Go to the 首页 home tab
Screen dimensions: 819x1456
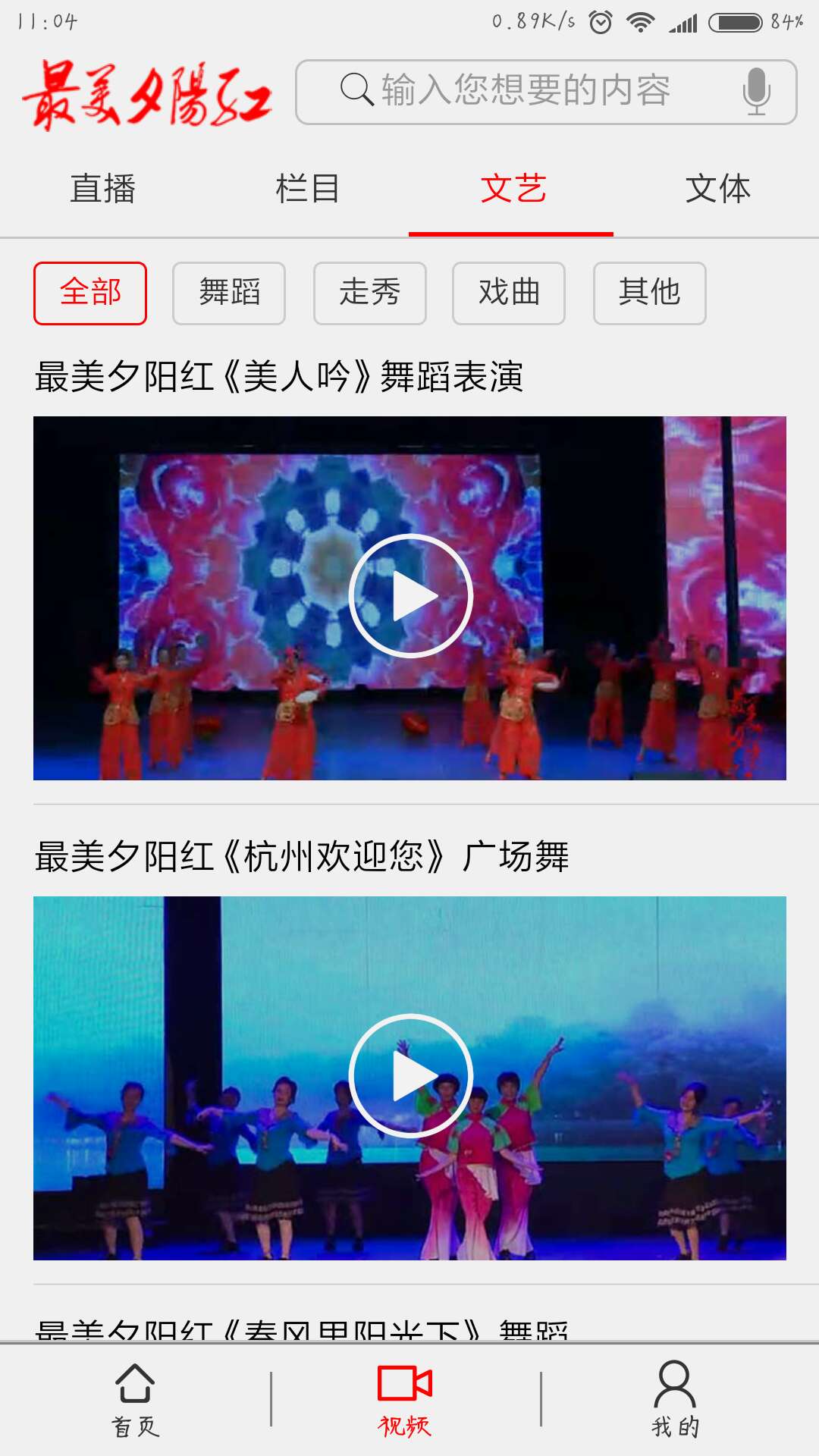(x=135, y=1399)
